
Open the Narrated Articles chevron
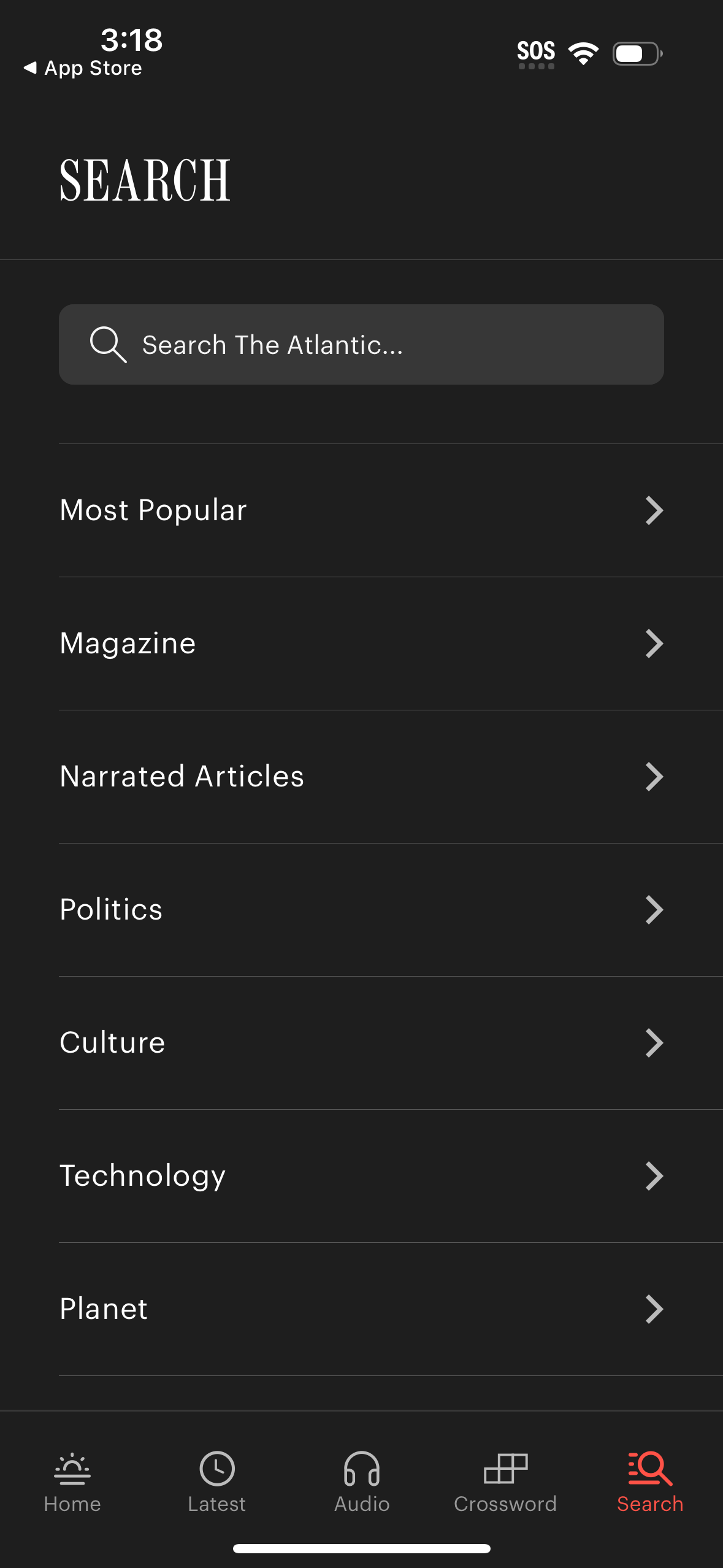pyautogui.click(x=654, y=776)
